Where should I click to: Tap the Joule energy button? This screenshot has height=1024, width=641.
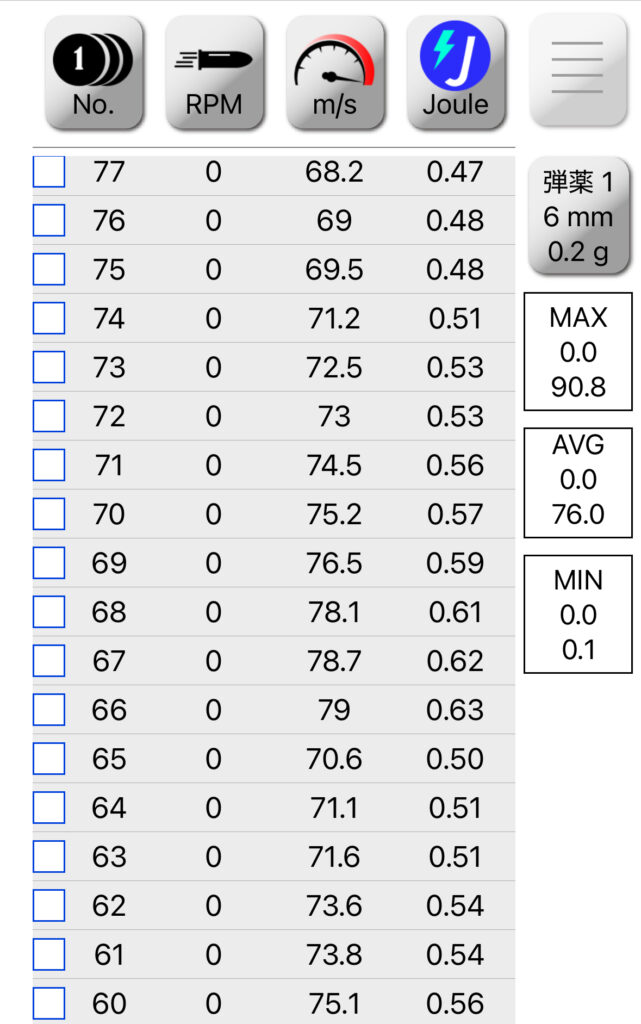(456, 73)
